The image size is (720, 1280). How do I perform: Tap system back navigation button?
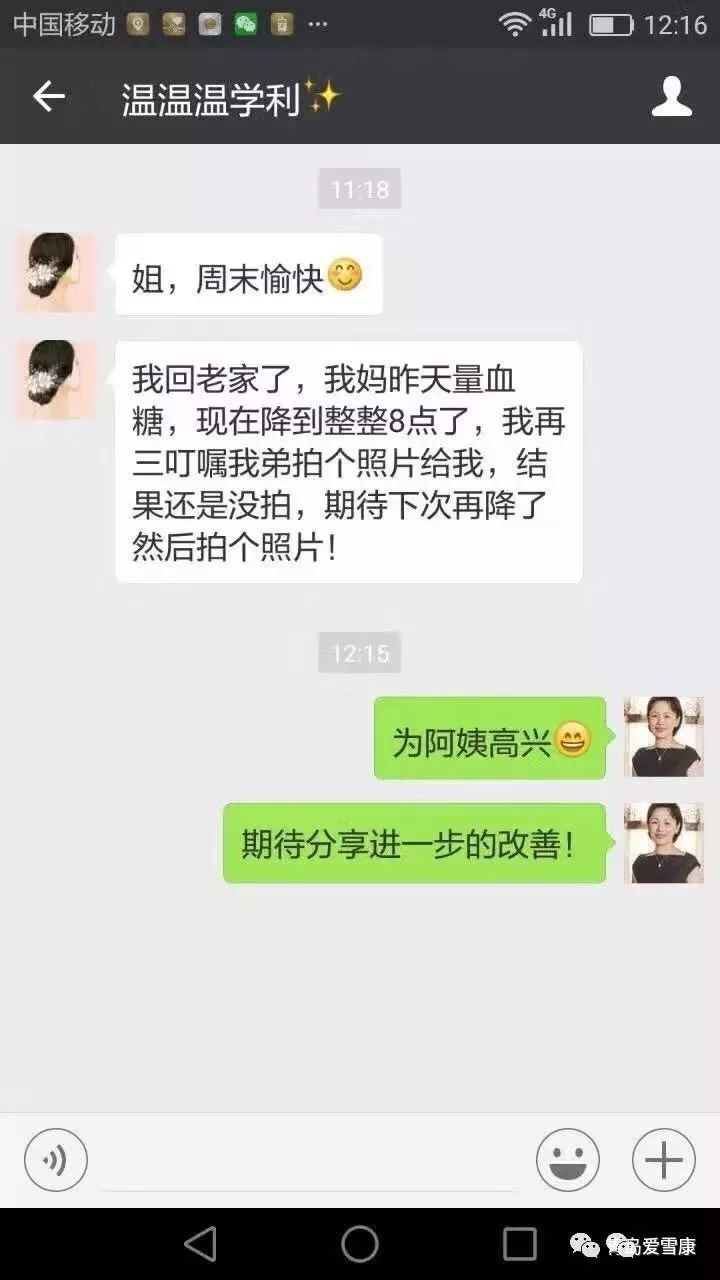(201, 1244)
